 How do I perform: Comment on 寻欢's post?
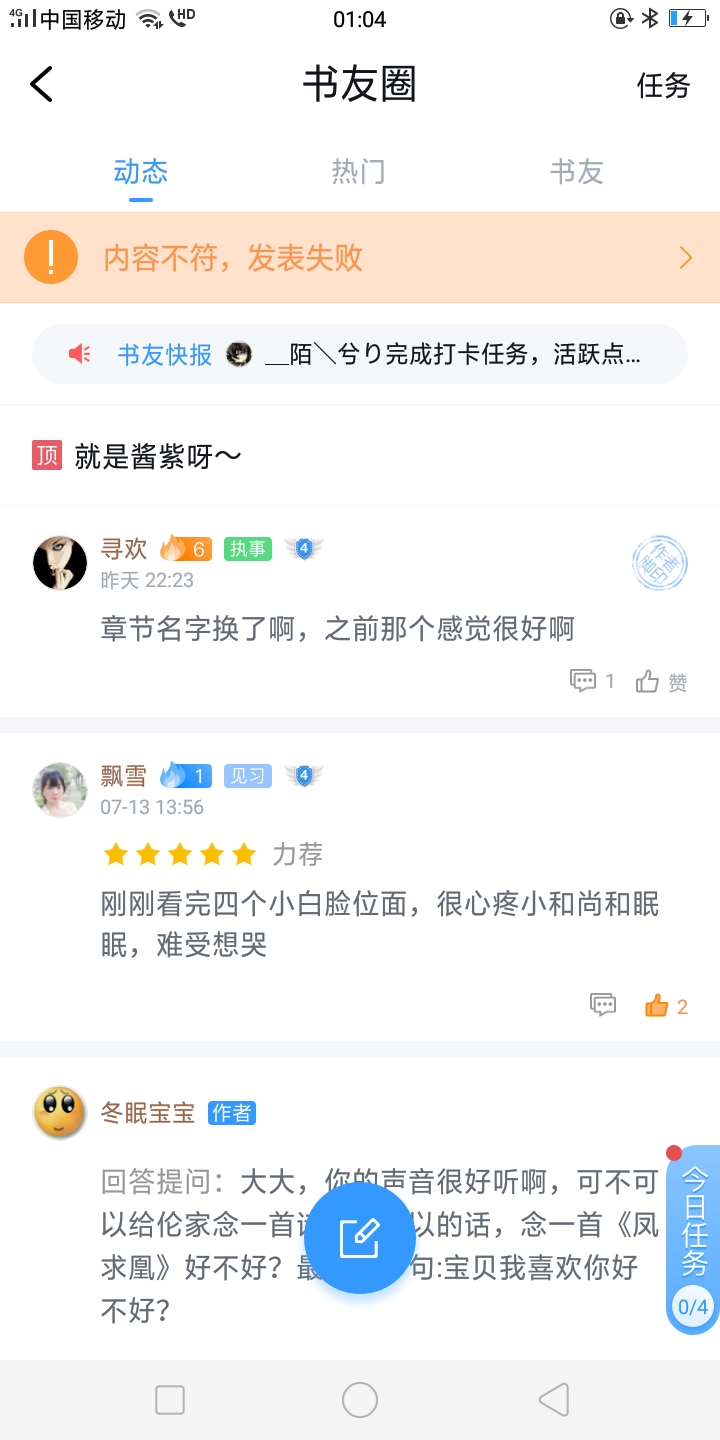pos(591,682)
